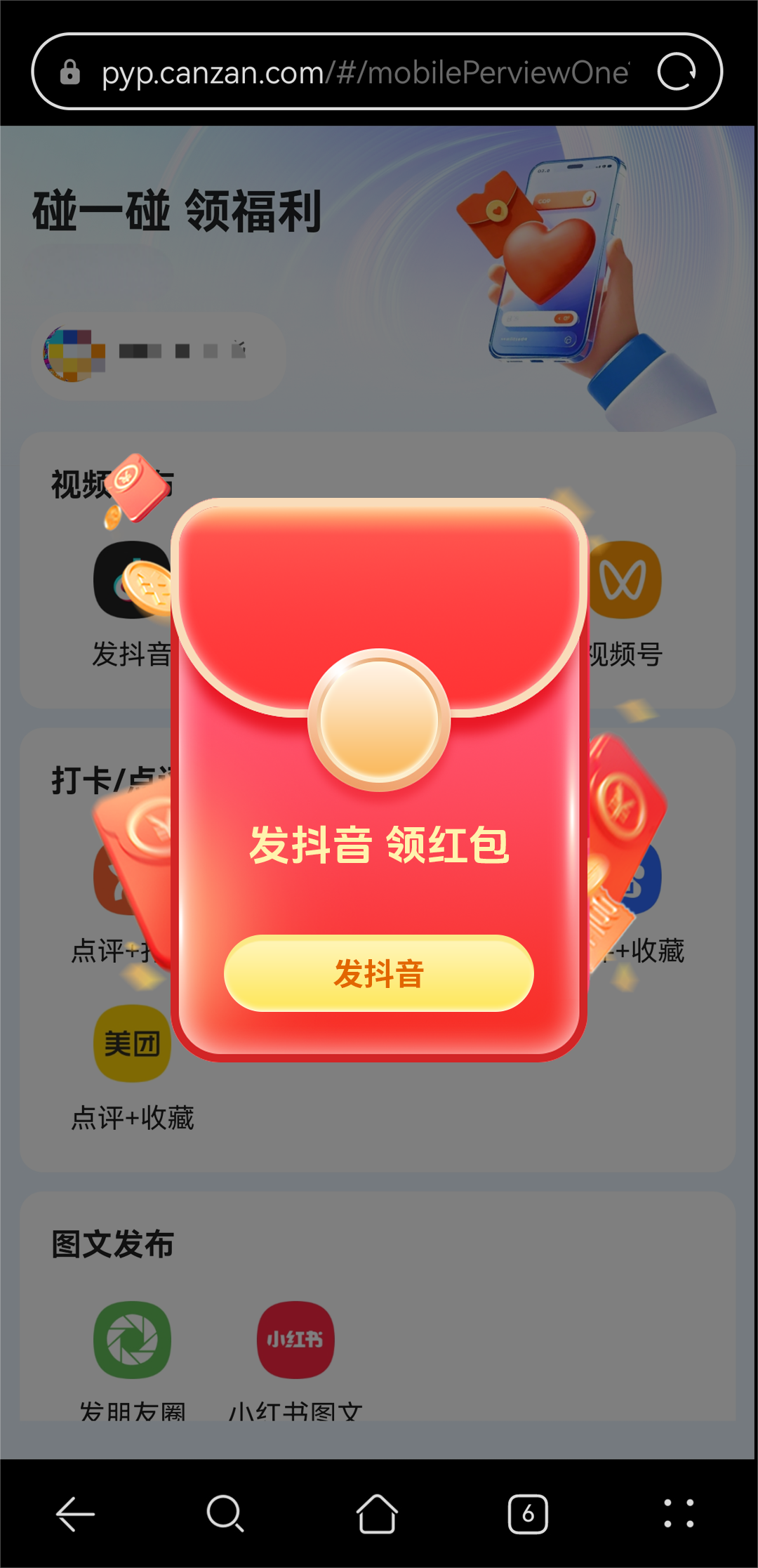Viewport: 758px width, 1568px height.
Task: Open the browser search icon
Action: [x=225, y=1513]
